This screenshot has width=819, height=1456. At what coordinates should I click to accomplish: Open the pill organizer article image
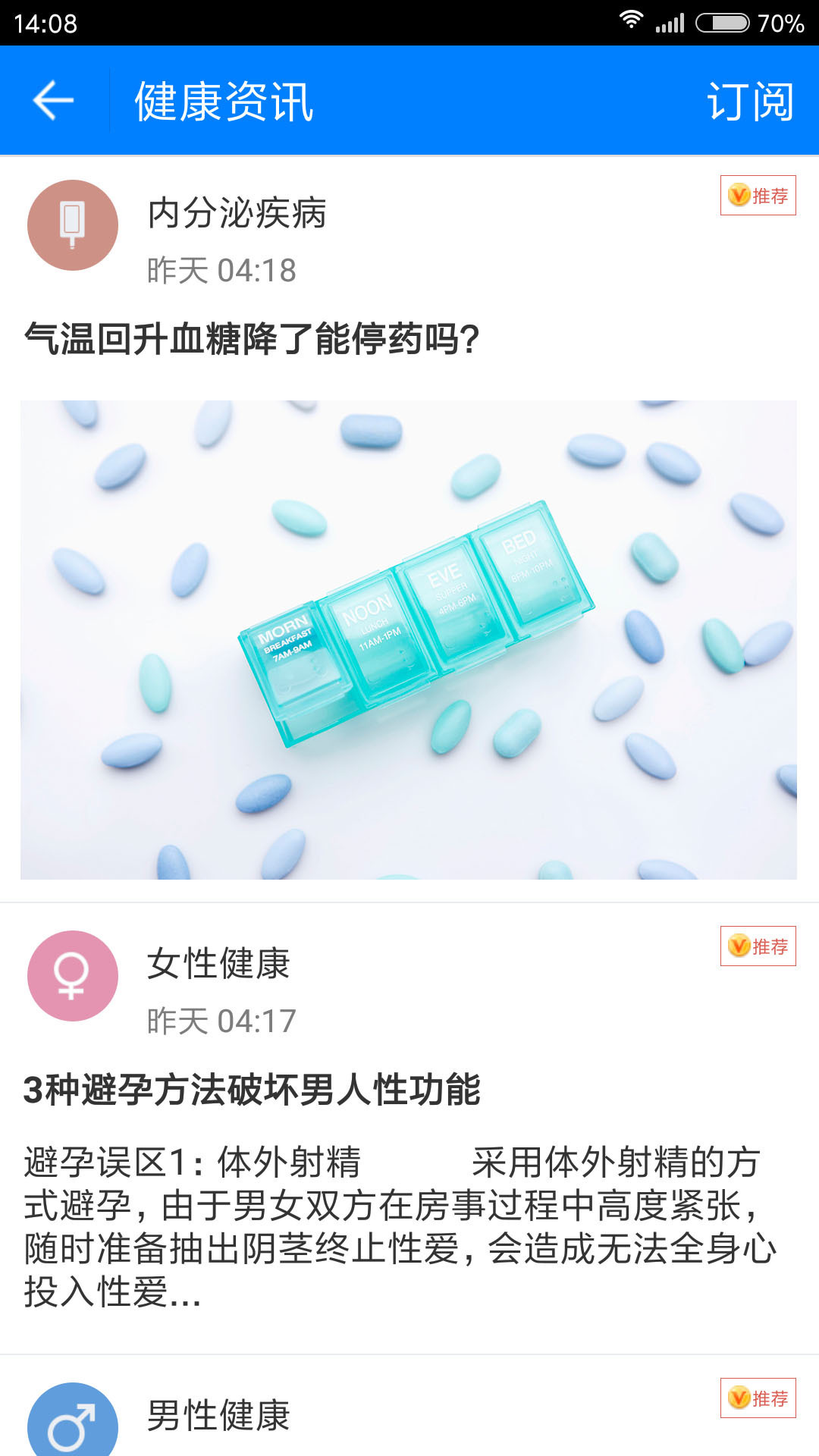tap(409, 639)
